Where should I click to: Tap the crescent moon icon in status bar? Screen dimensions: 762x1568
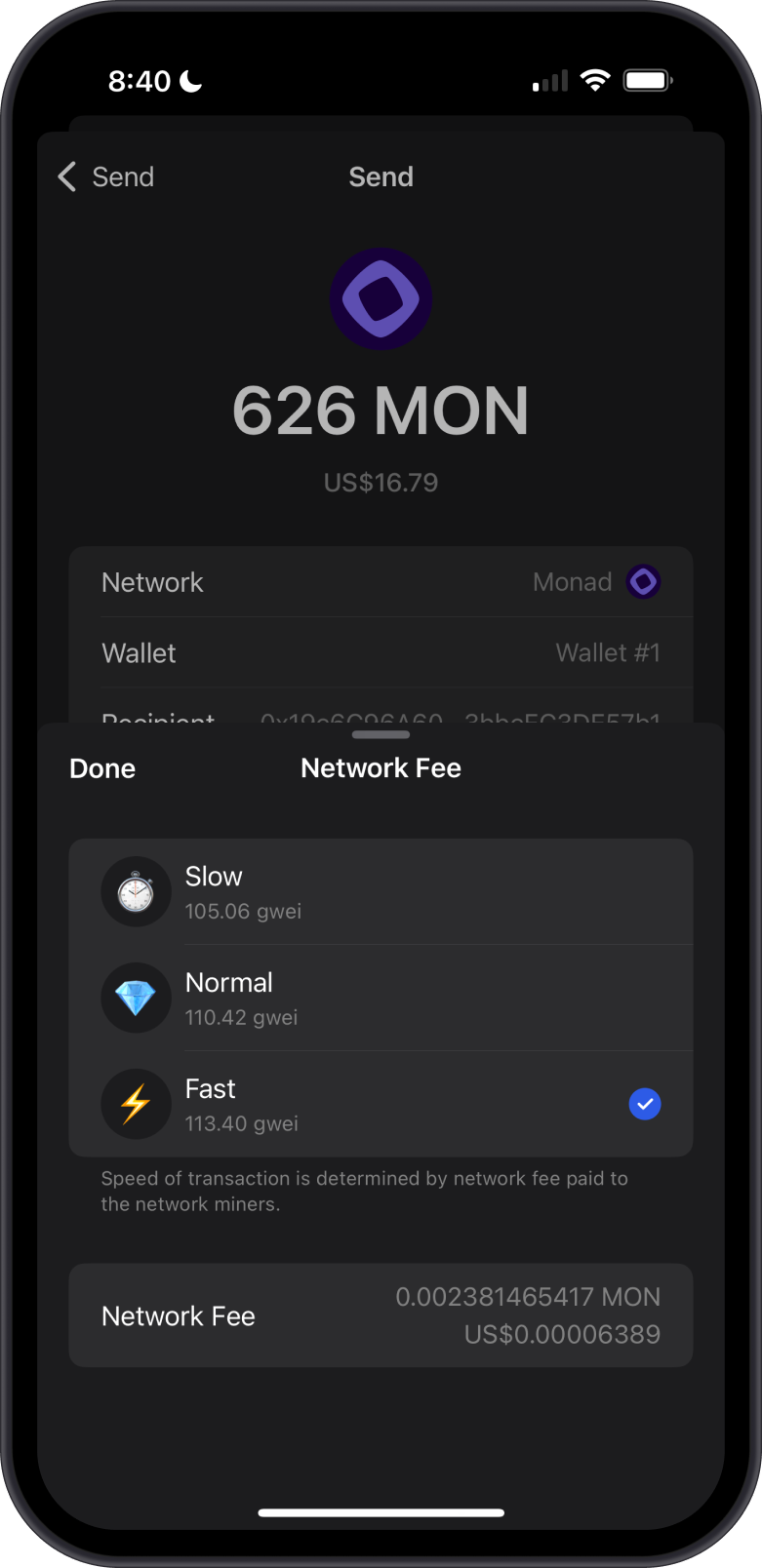[186, 80]
